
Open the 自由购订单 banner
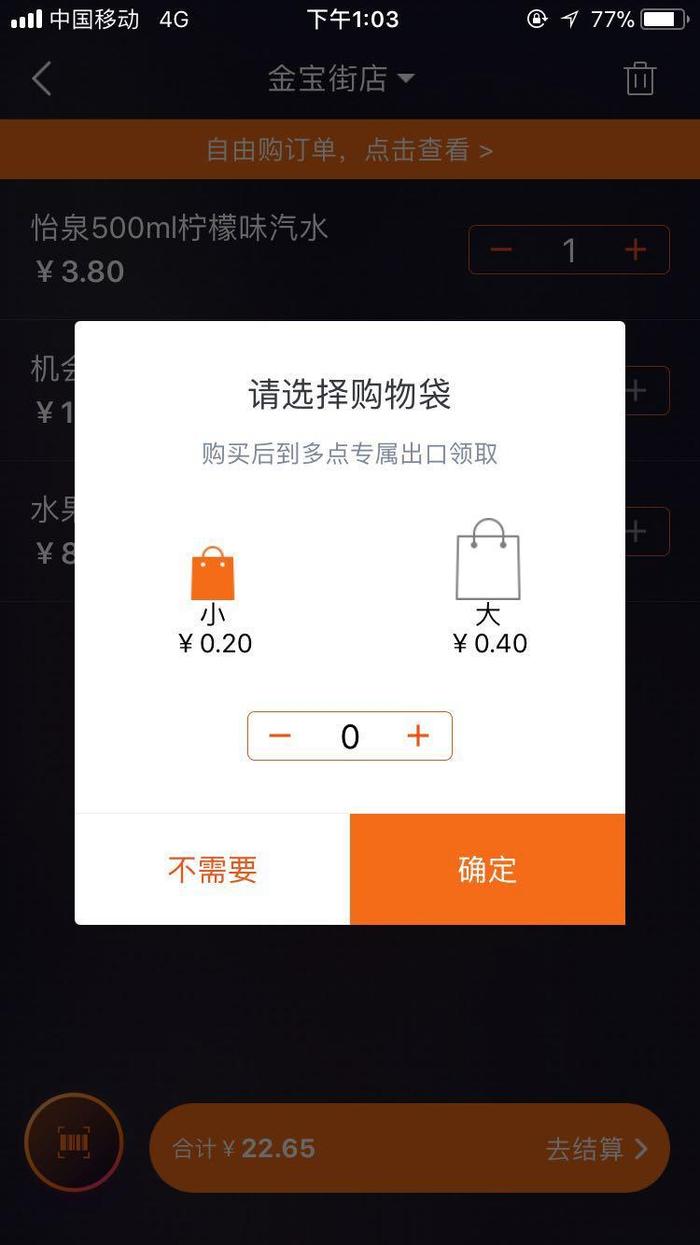(x=349, y=150)
